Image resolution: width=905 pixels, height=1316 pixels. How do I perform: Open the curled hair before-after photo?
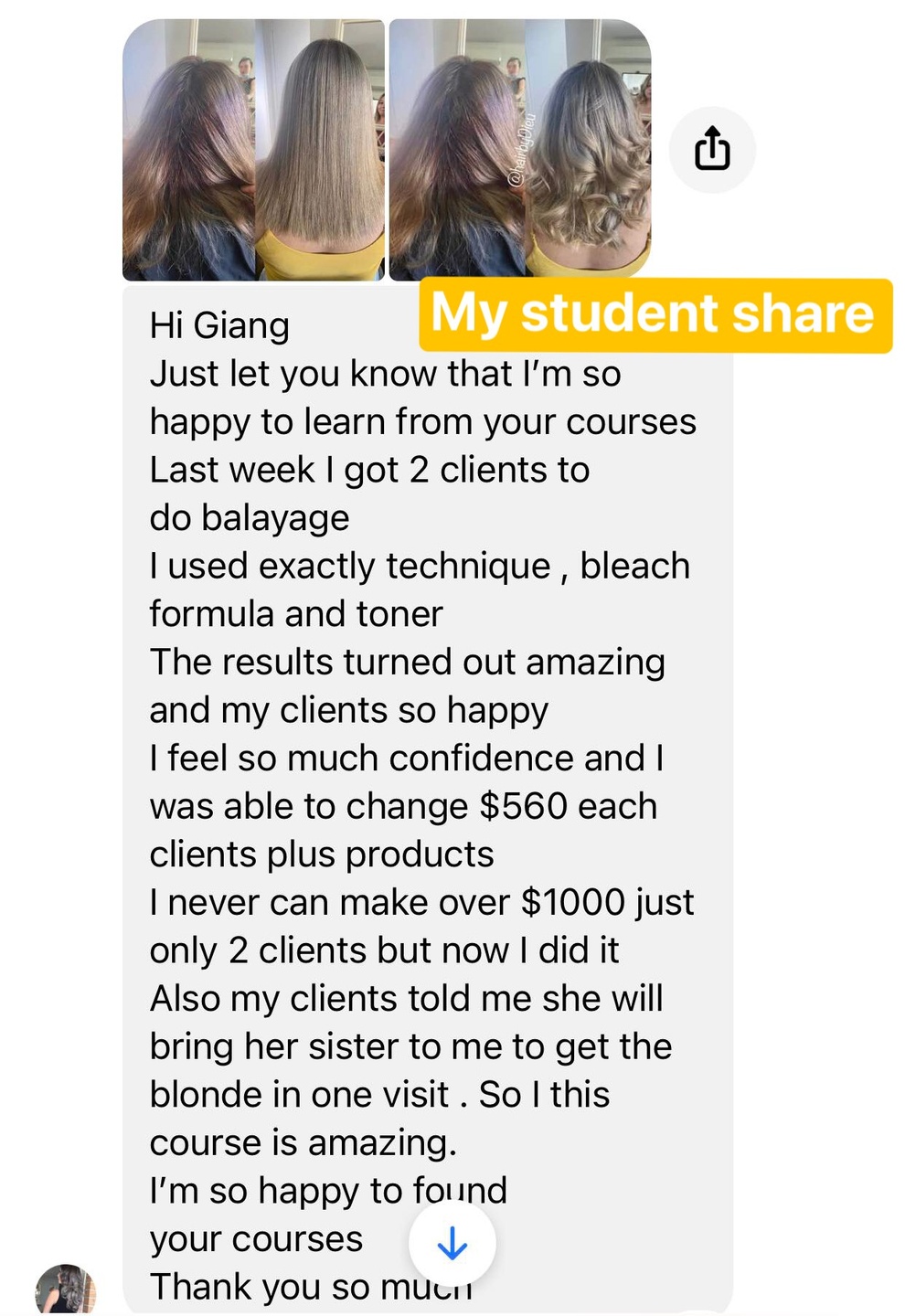click(519, 150)
